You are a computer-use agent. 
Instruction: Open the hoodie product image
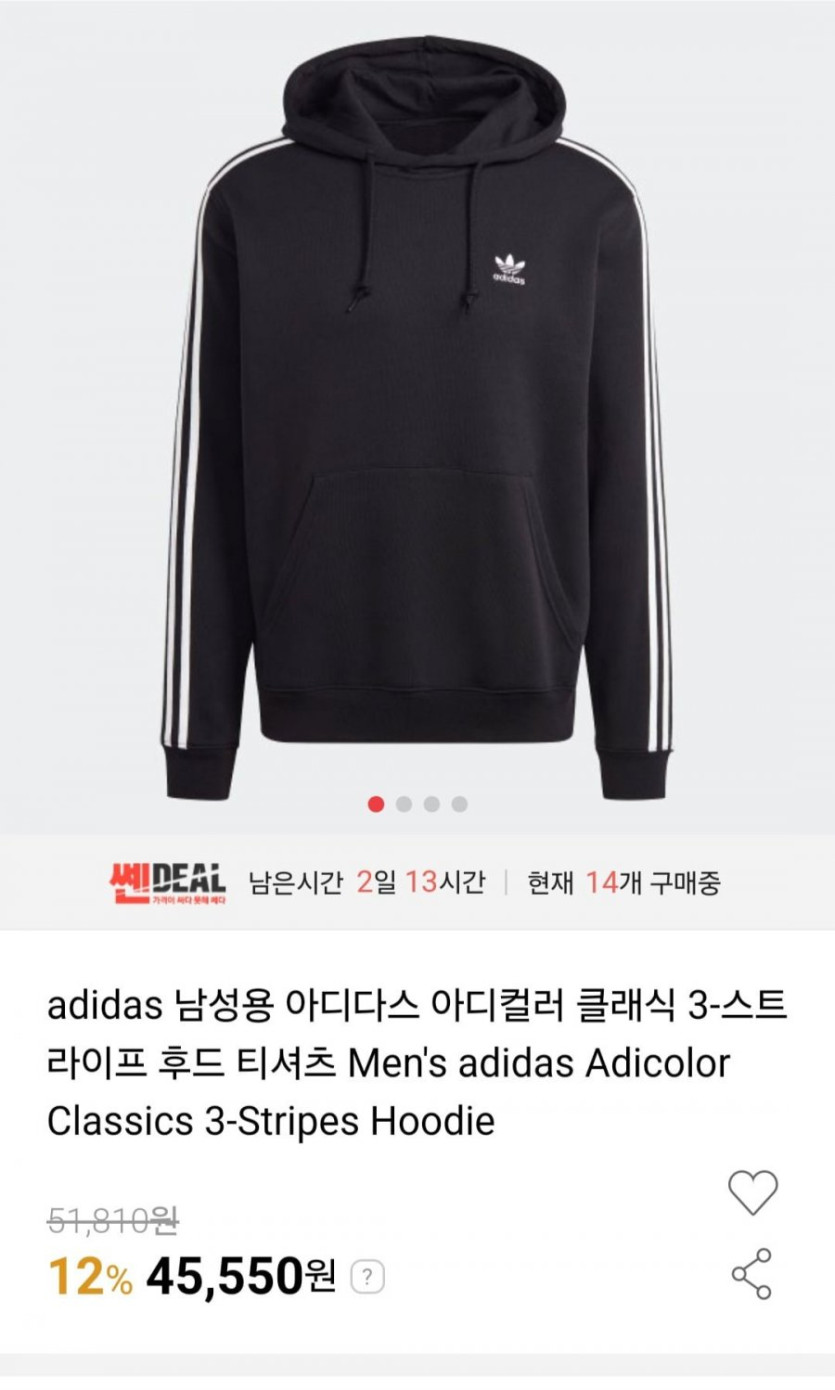tap(417, 420)
